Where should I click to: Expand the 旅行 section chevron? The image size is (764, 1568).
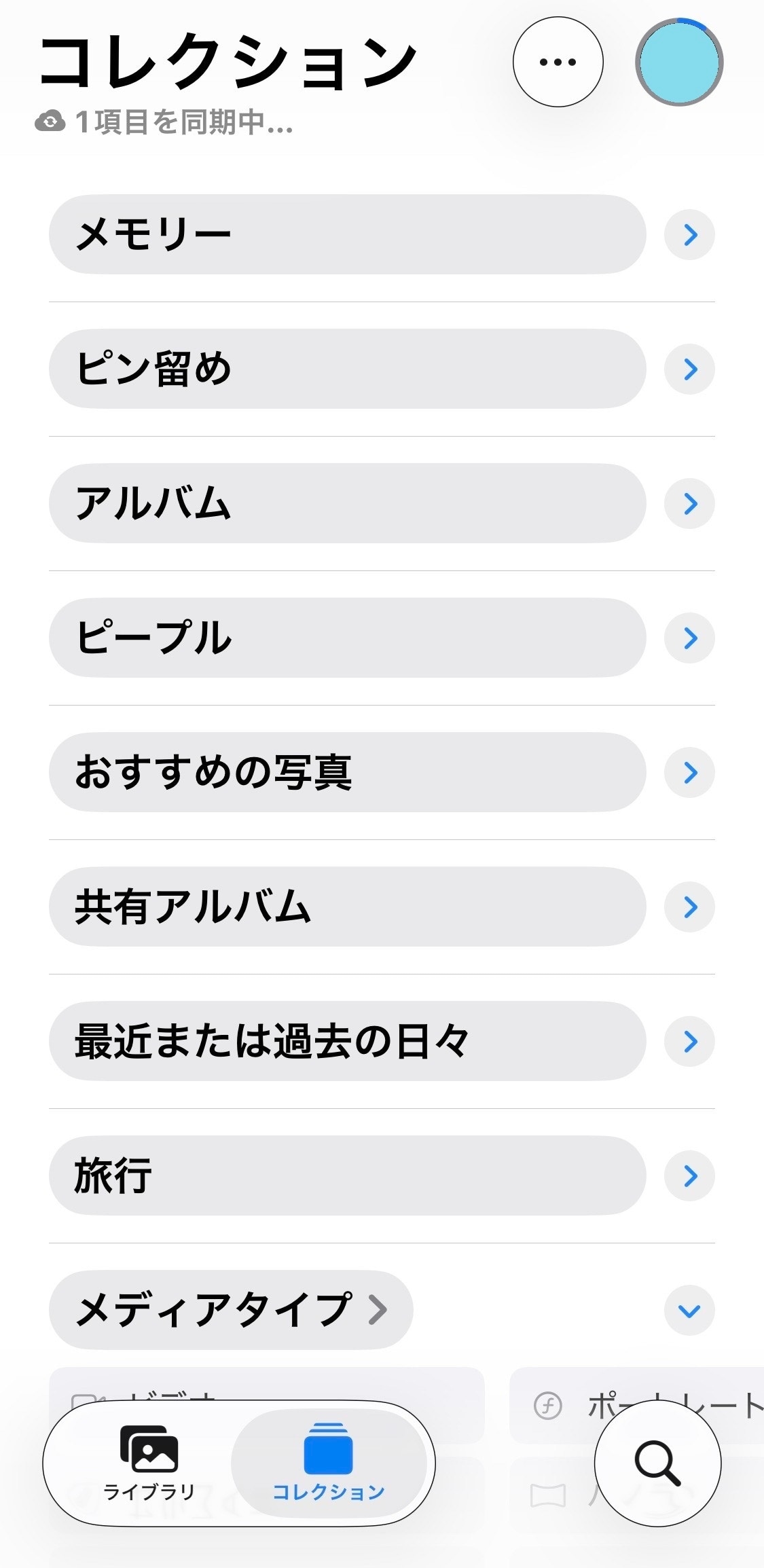pyautogui.click(x=689, y=1175)
